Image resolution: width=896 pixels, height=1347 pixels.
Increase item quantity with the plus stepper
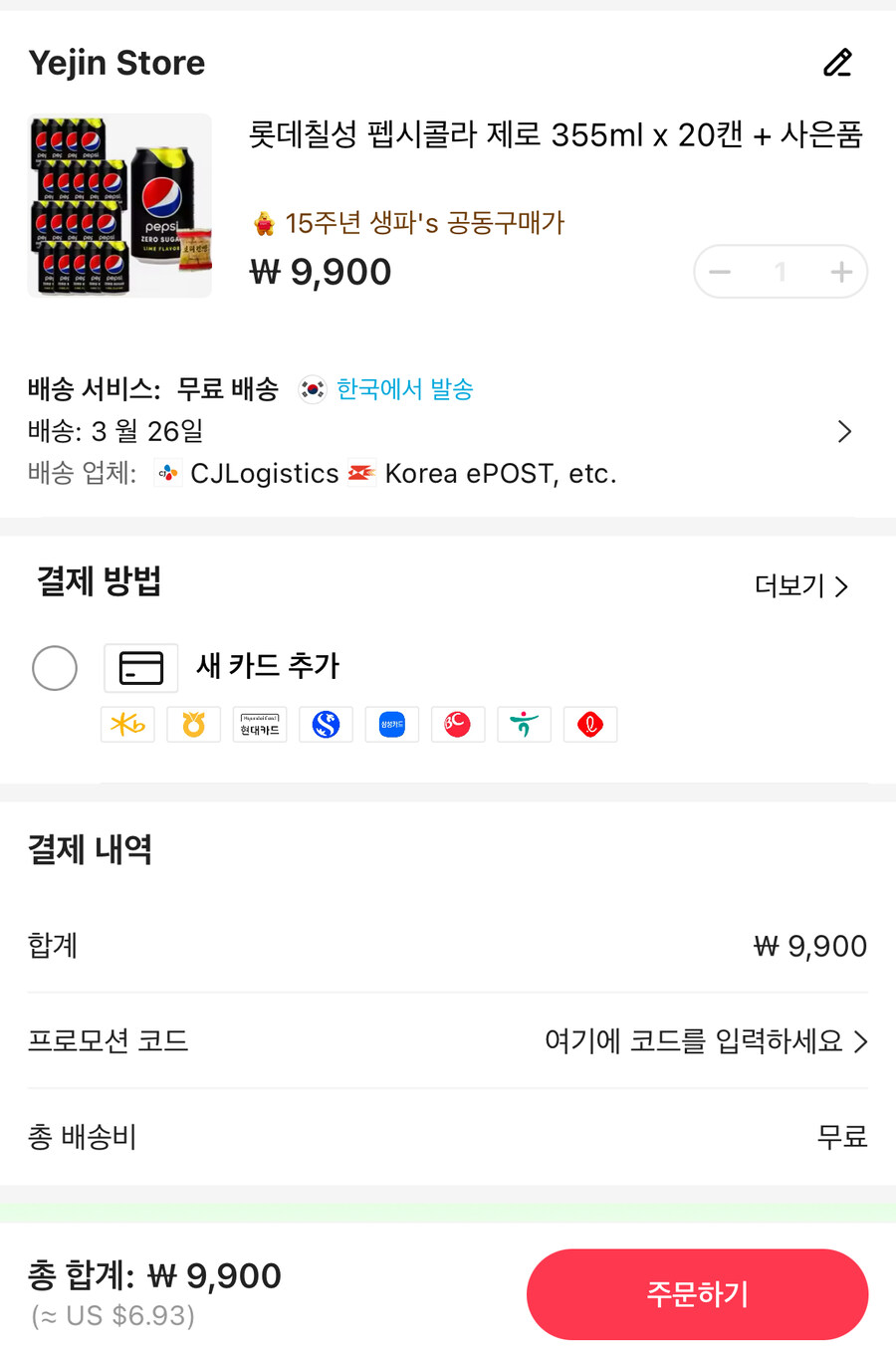841,271
